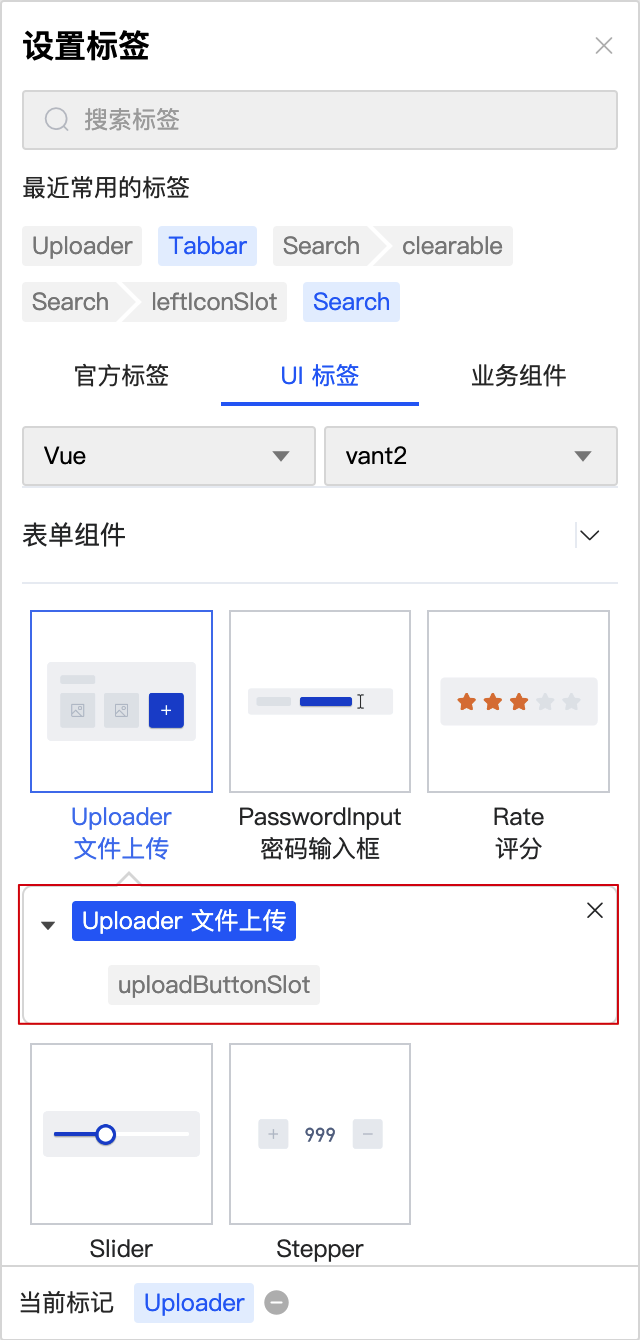Select the Rate 评分 component
Screen dimensions: 640x1340
518,736
